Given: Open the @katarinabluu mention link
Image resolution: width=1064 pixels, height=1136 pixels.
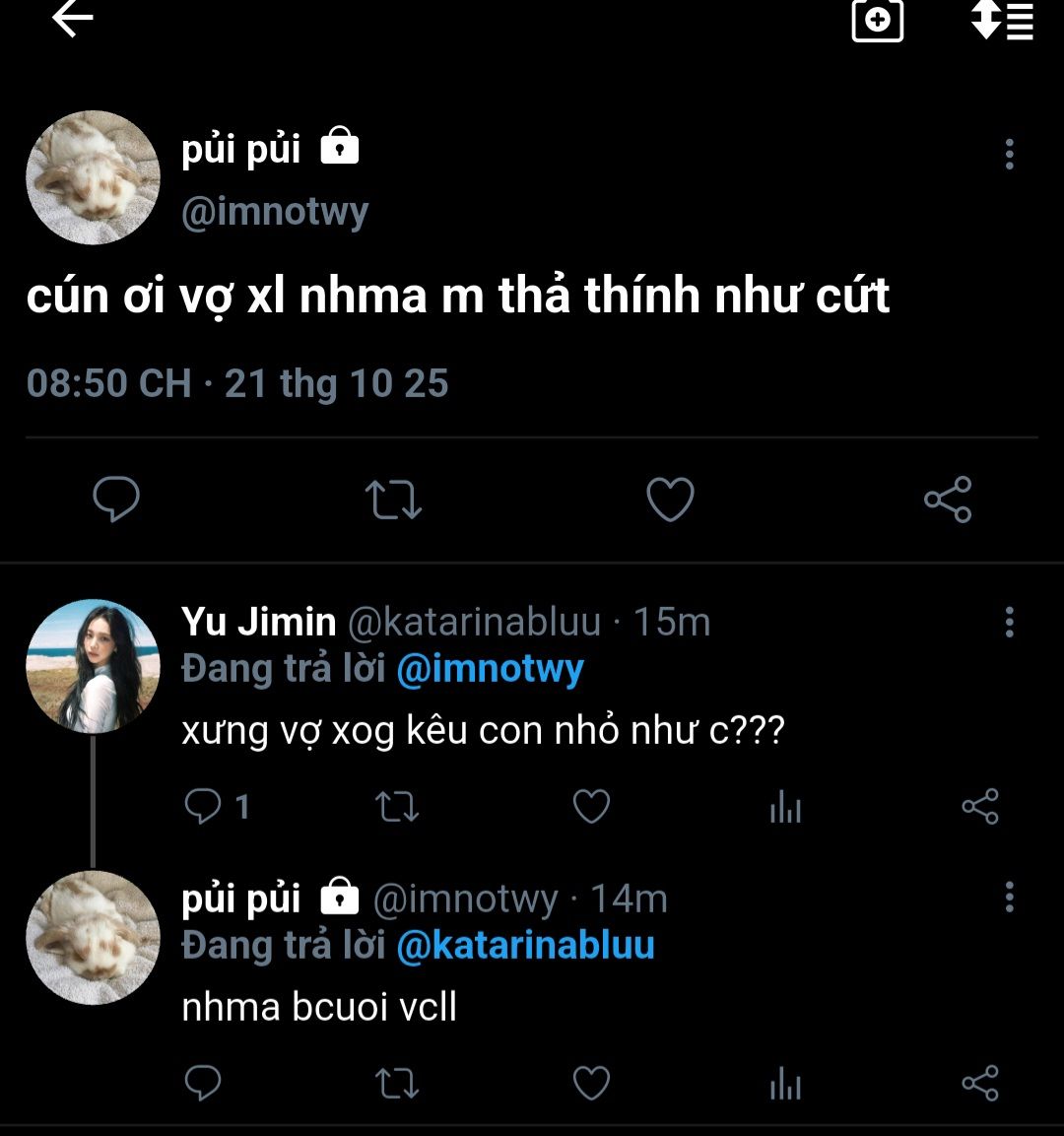Looking at the screenshot, I should (x=525, y=945).
